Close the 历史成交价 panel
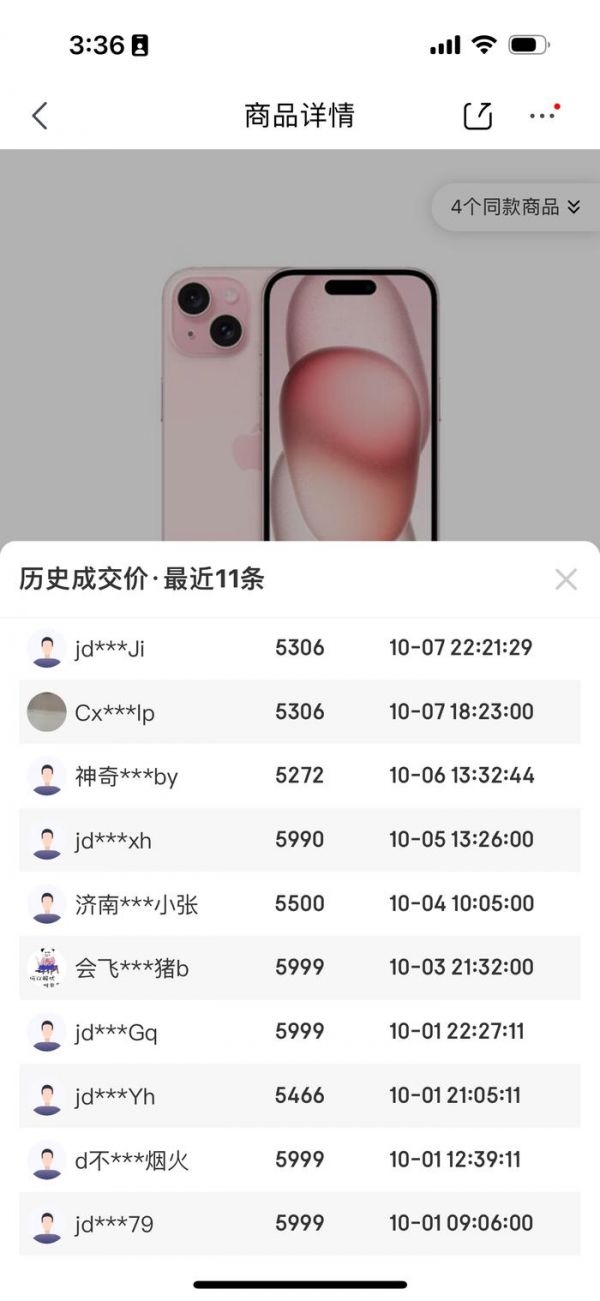Image resolution: width=600 pixels, height=1301 pixels. tap(566, 579)
